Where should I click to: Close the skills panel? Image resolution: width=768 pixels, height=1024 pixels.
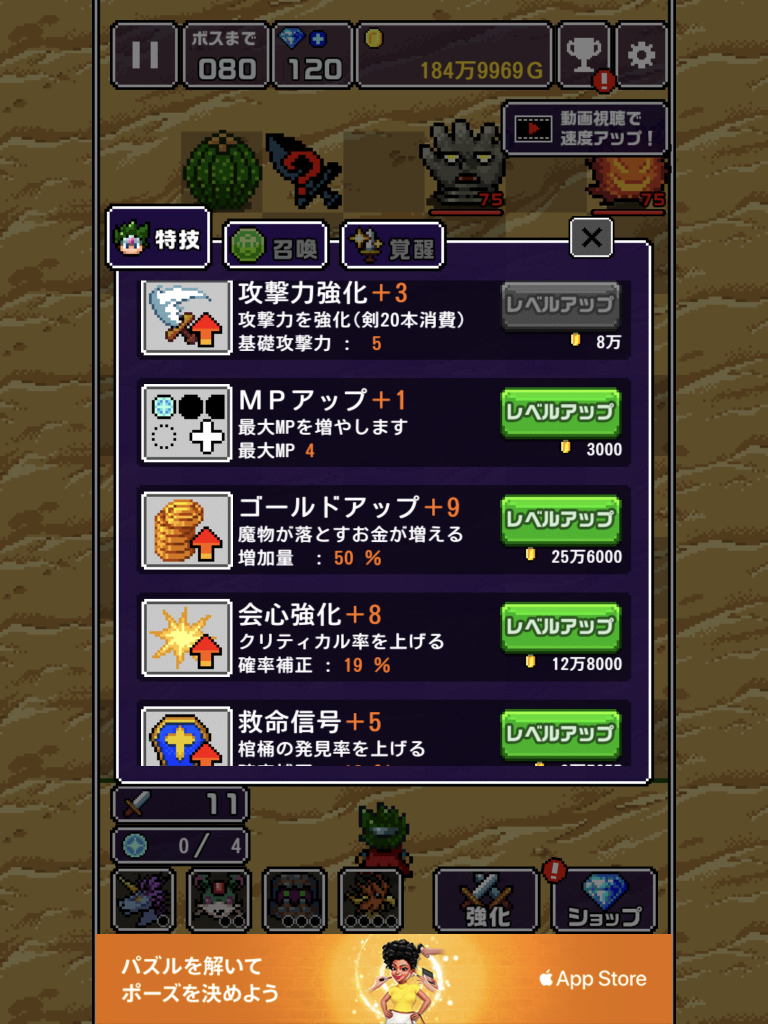coord(591,238)
